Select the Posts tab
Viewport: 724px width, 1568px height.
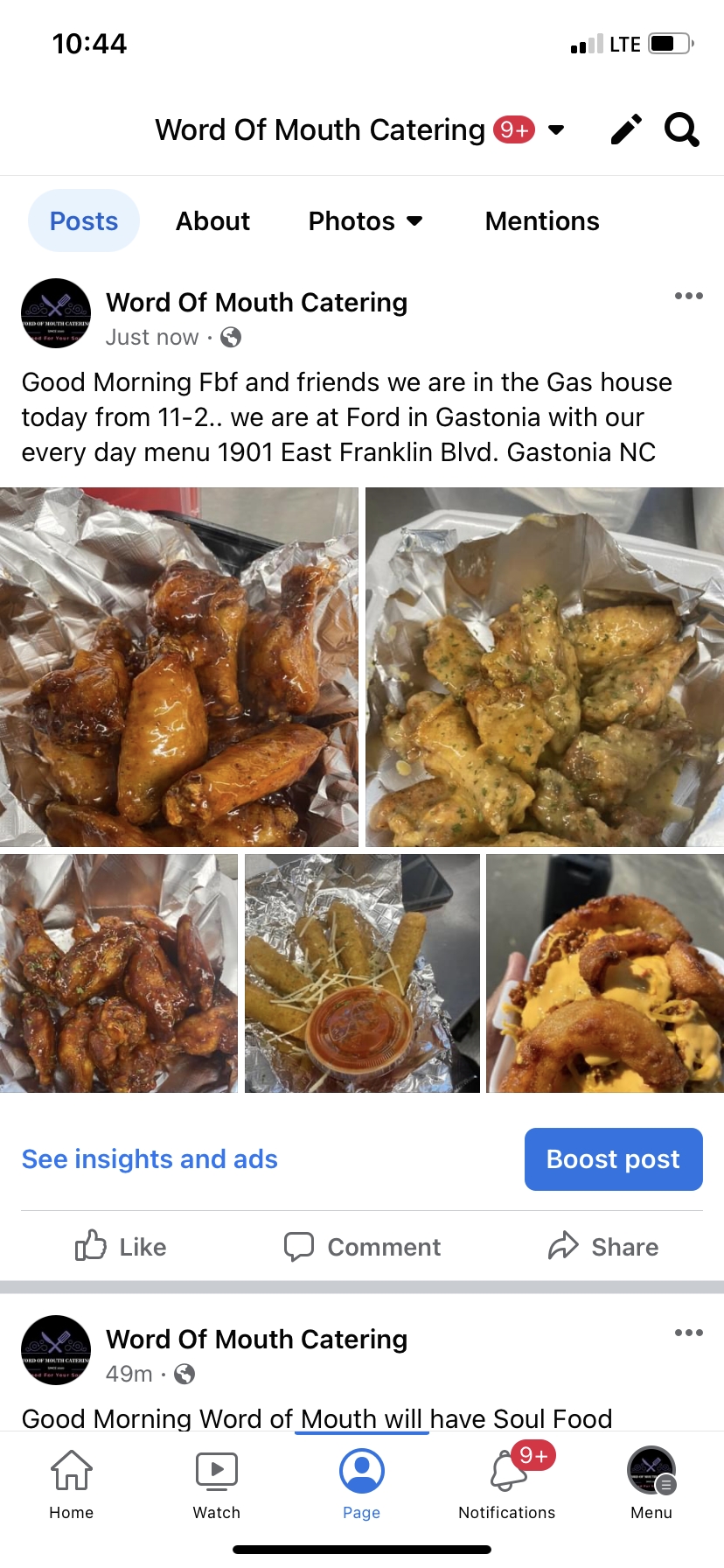click(x=84, y=221)
